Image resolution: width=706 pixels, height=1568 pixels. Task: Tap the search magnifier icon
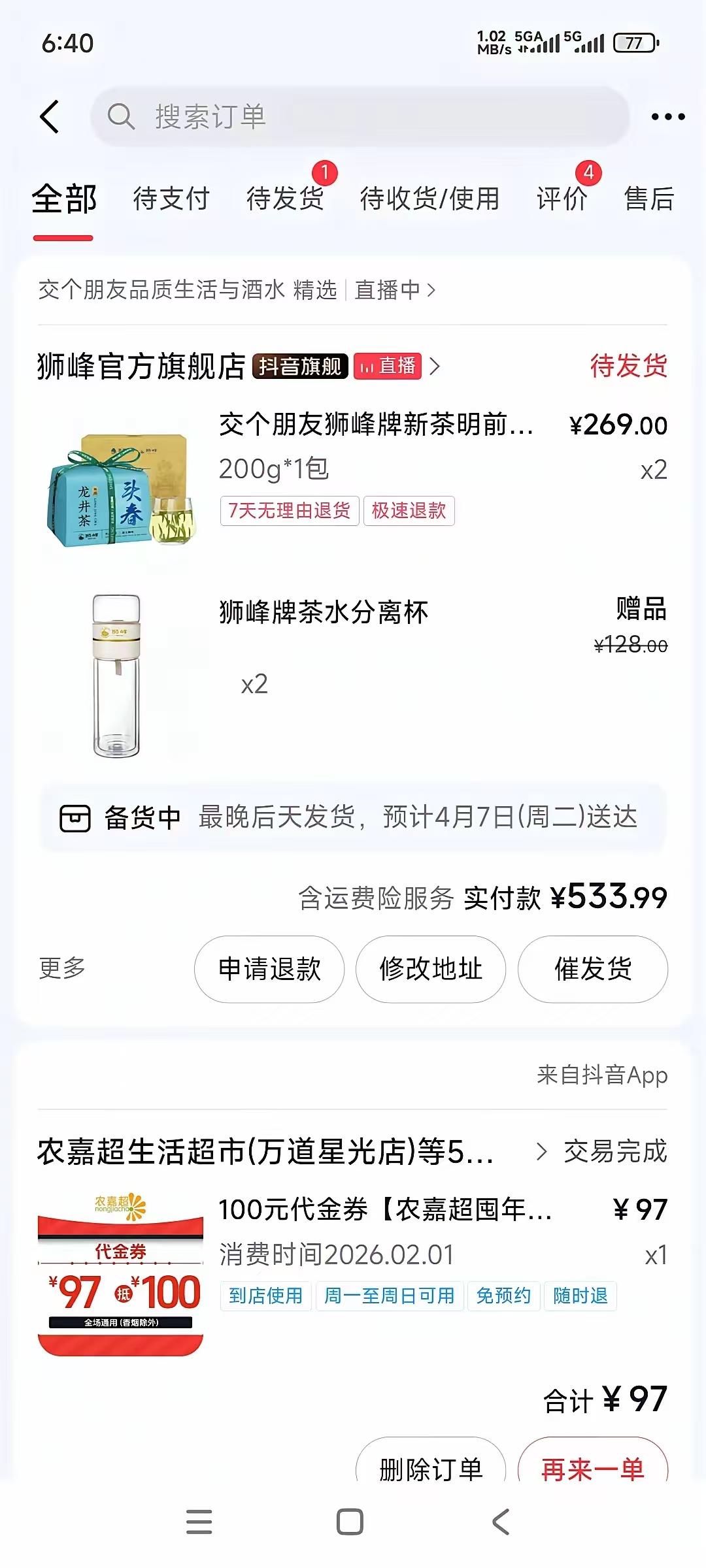click(x=122, y=118)
